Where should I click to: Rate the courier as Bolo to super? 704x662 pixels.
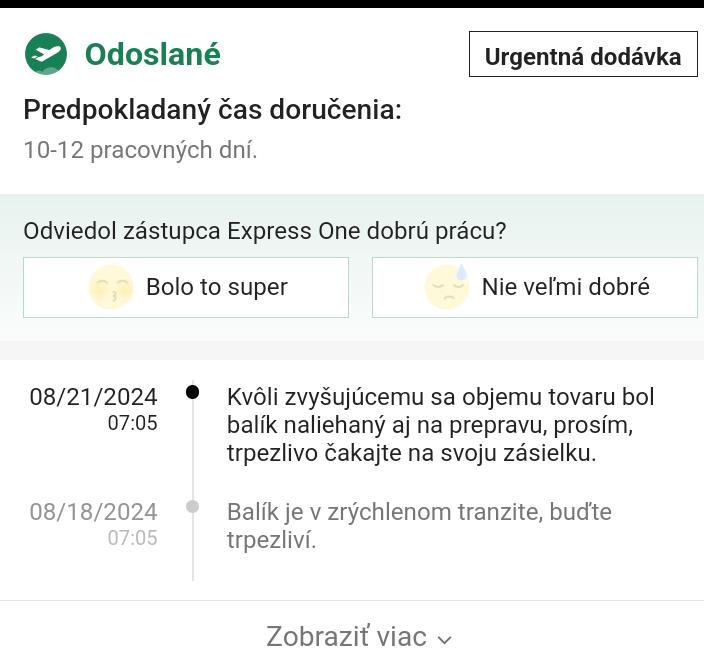pyautogui.click(x=186, y=287)
